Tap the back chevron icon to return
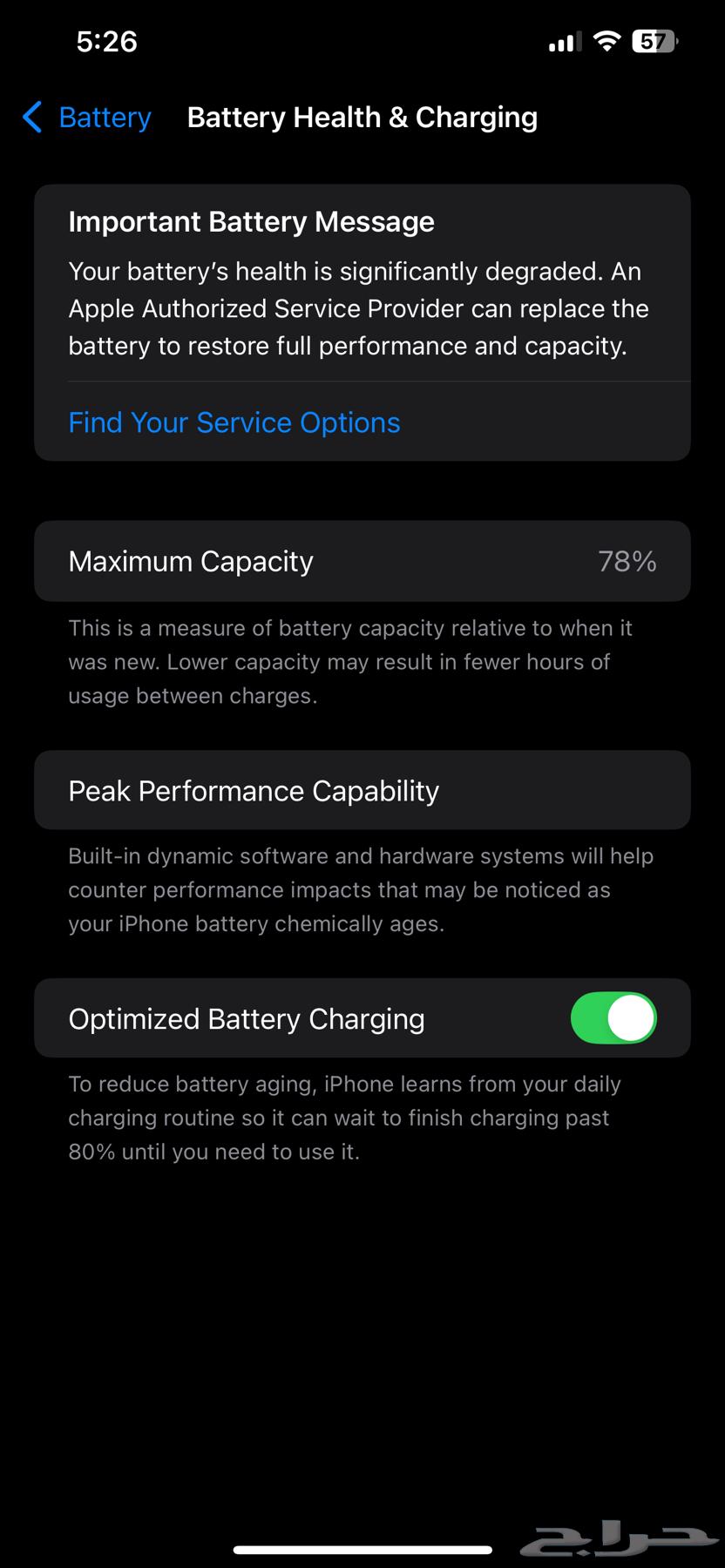 [x=31, y=117]
